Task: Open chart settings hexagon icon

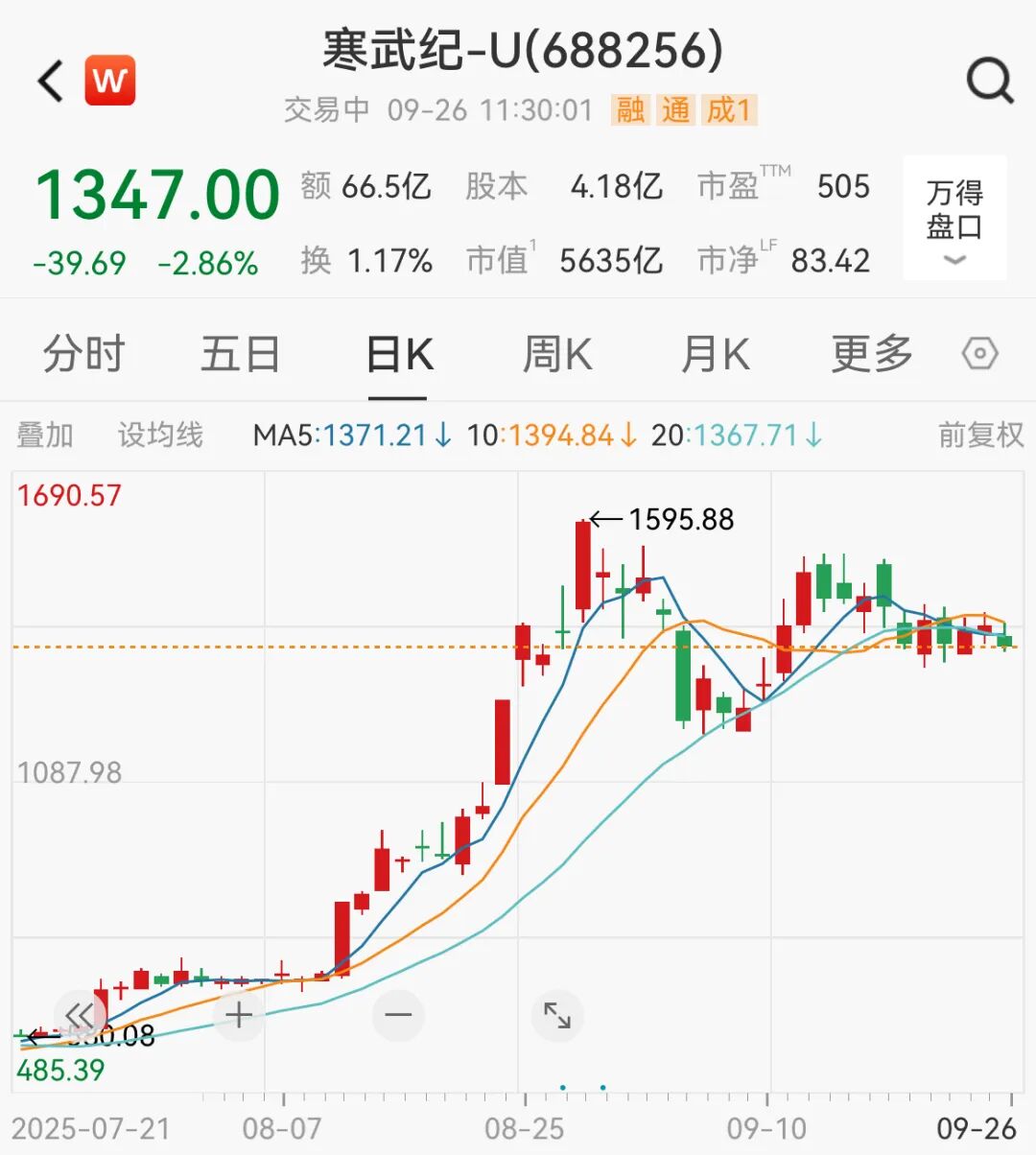Action: (979, 354)
